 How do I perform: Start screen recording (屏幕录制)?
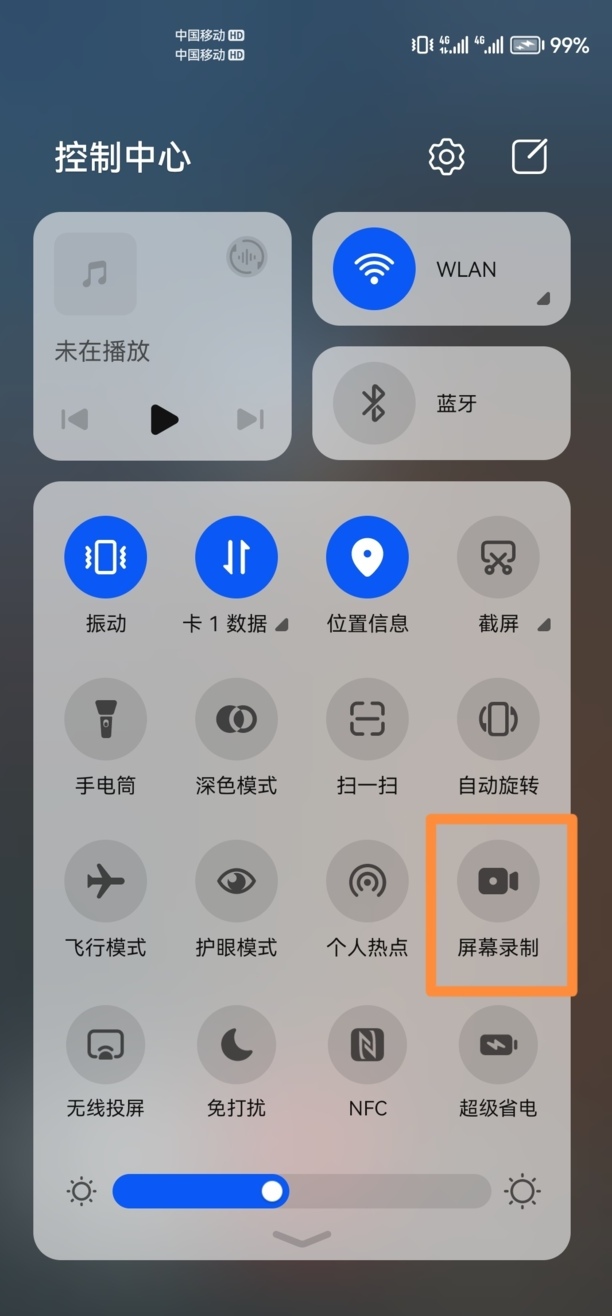click(x=498, y=881)
